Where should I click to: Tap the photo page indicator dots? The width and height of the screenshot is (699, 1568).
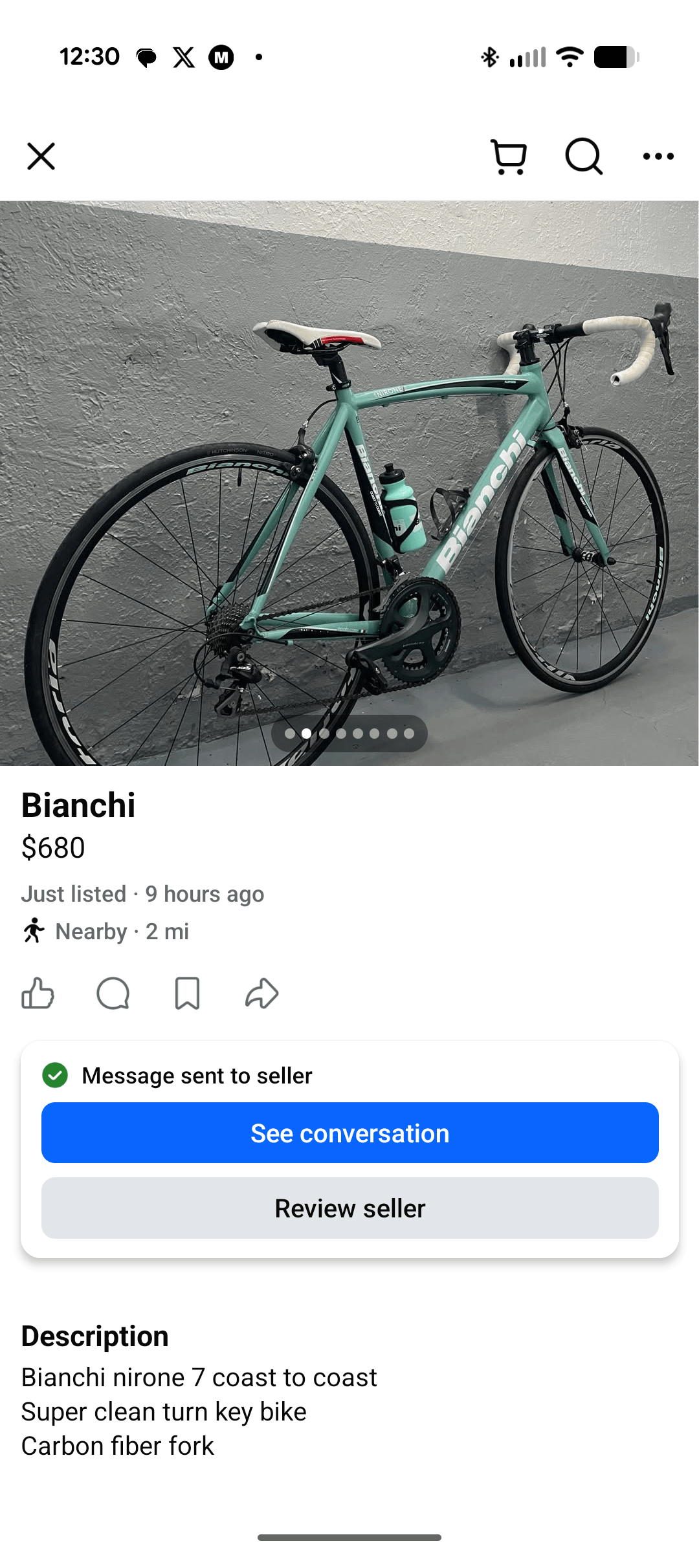[349, 734]
